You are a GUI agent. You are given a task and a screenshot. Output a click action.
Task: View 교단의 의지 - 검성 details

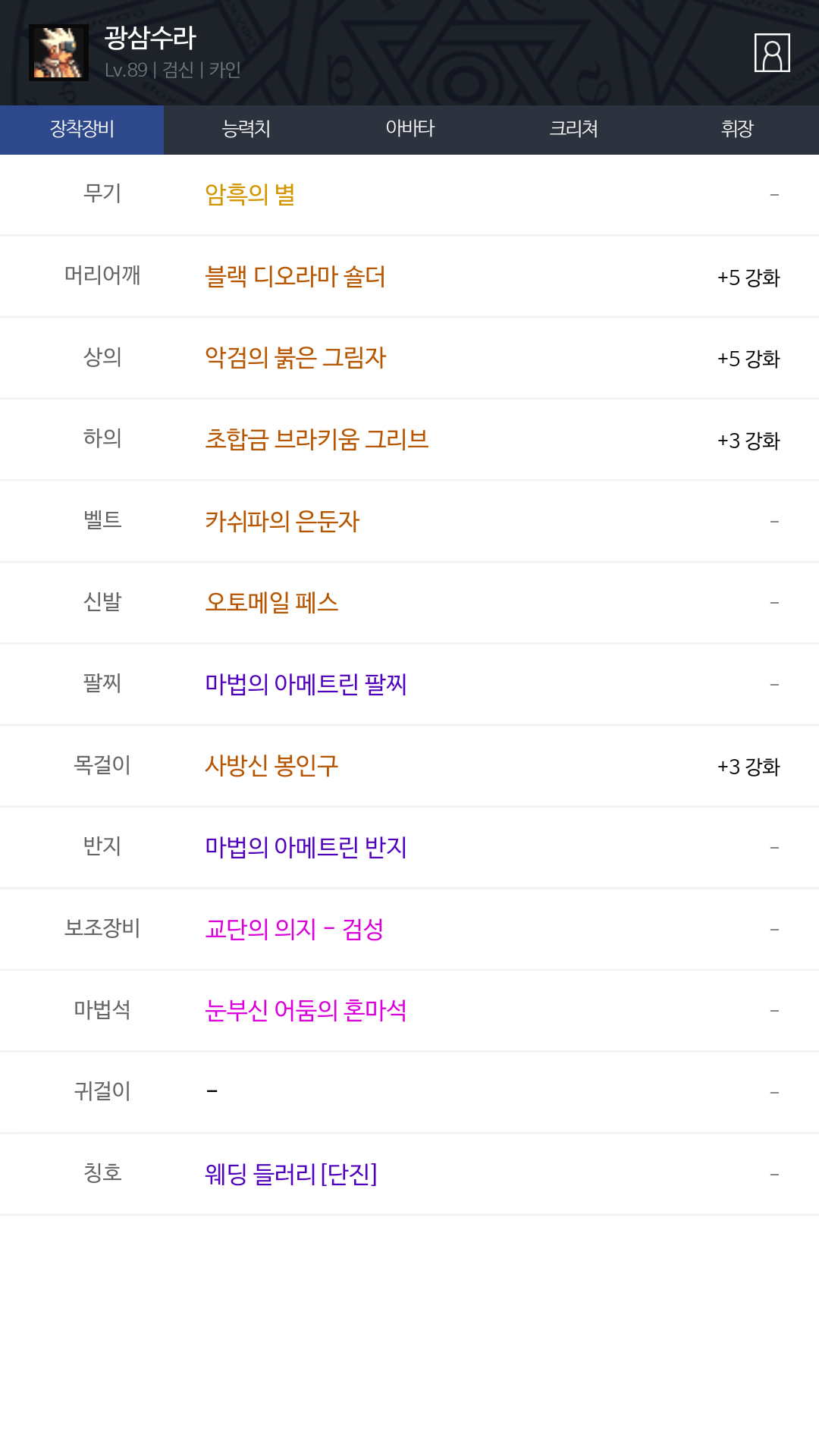click(294, 930)
